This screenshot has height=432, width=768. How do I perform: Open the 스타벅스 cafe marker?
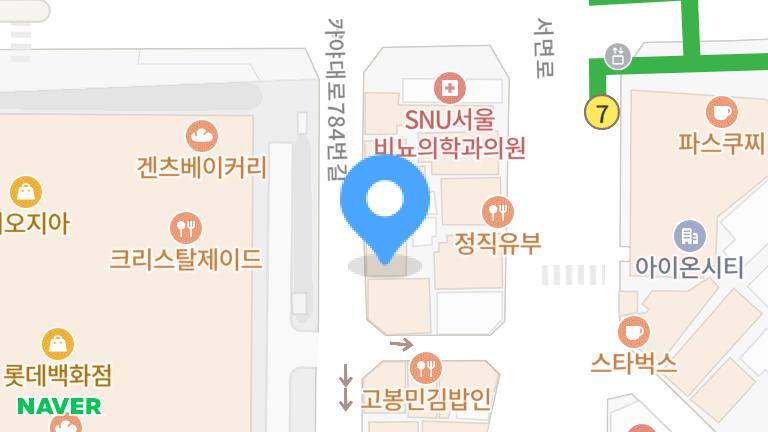pyautogui.click(x=633, y=330)
